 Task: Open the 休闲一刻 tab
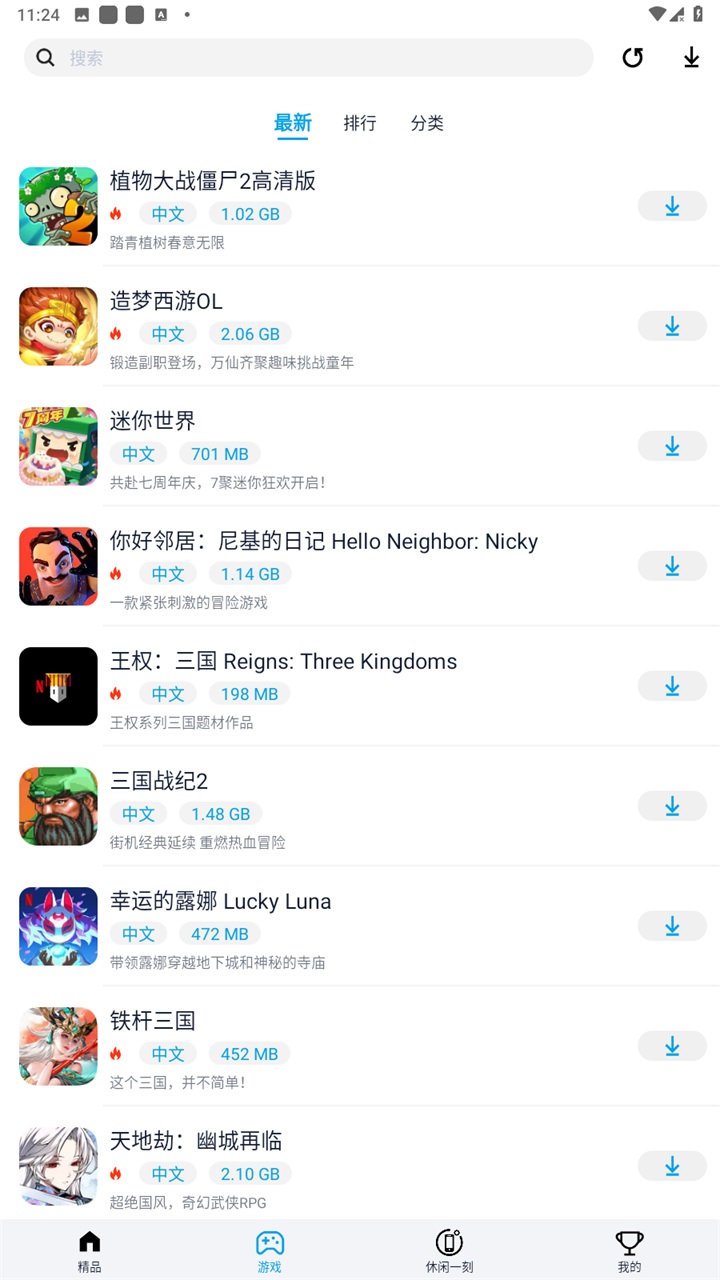tap(449, 1251)
